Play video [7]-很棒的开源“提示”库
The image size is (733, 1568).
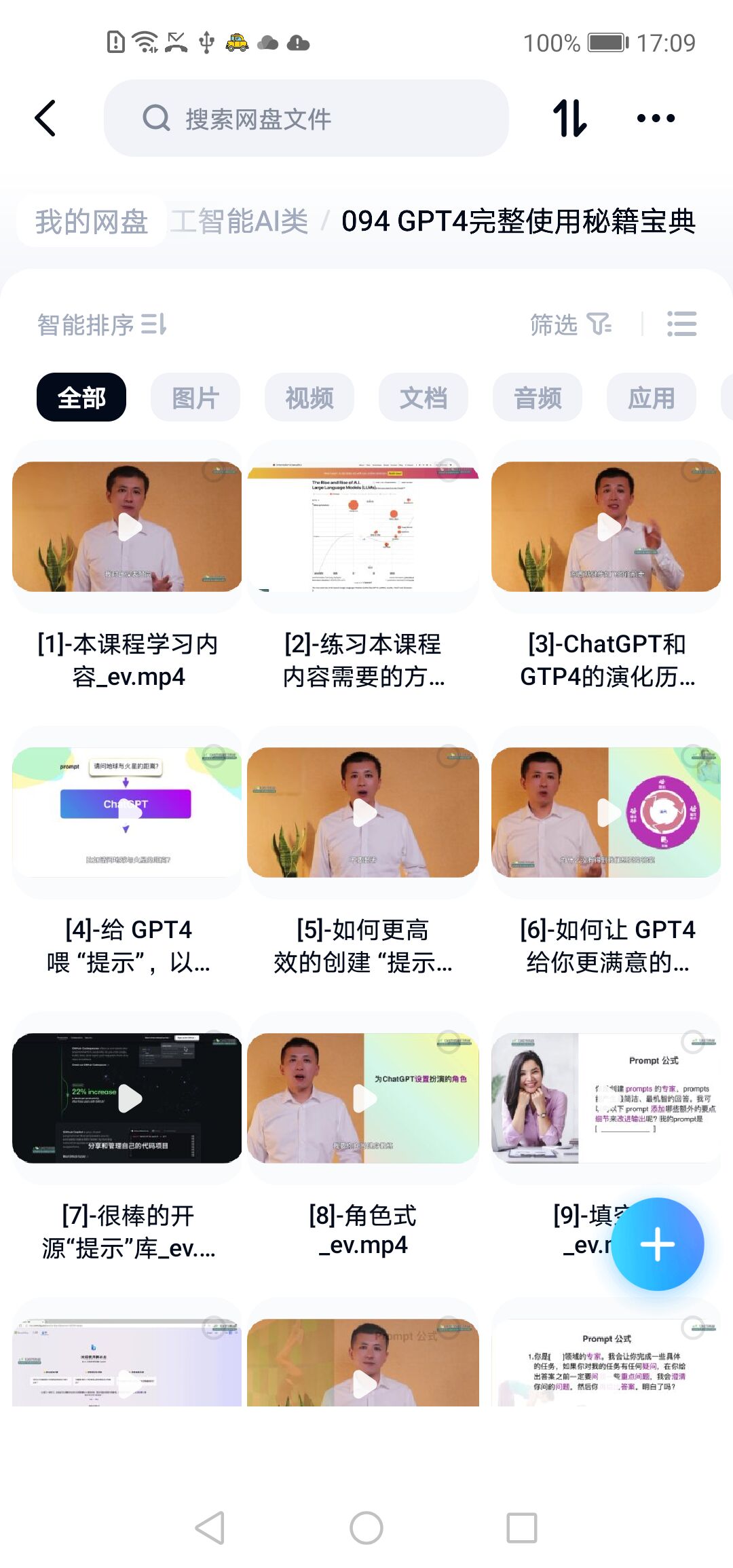click(128, 1098)
